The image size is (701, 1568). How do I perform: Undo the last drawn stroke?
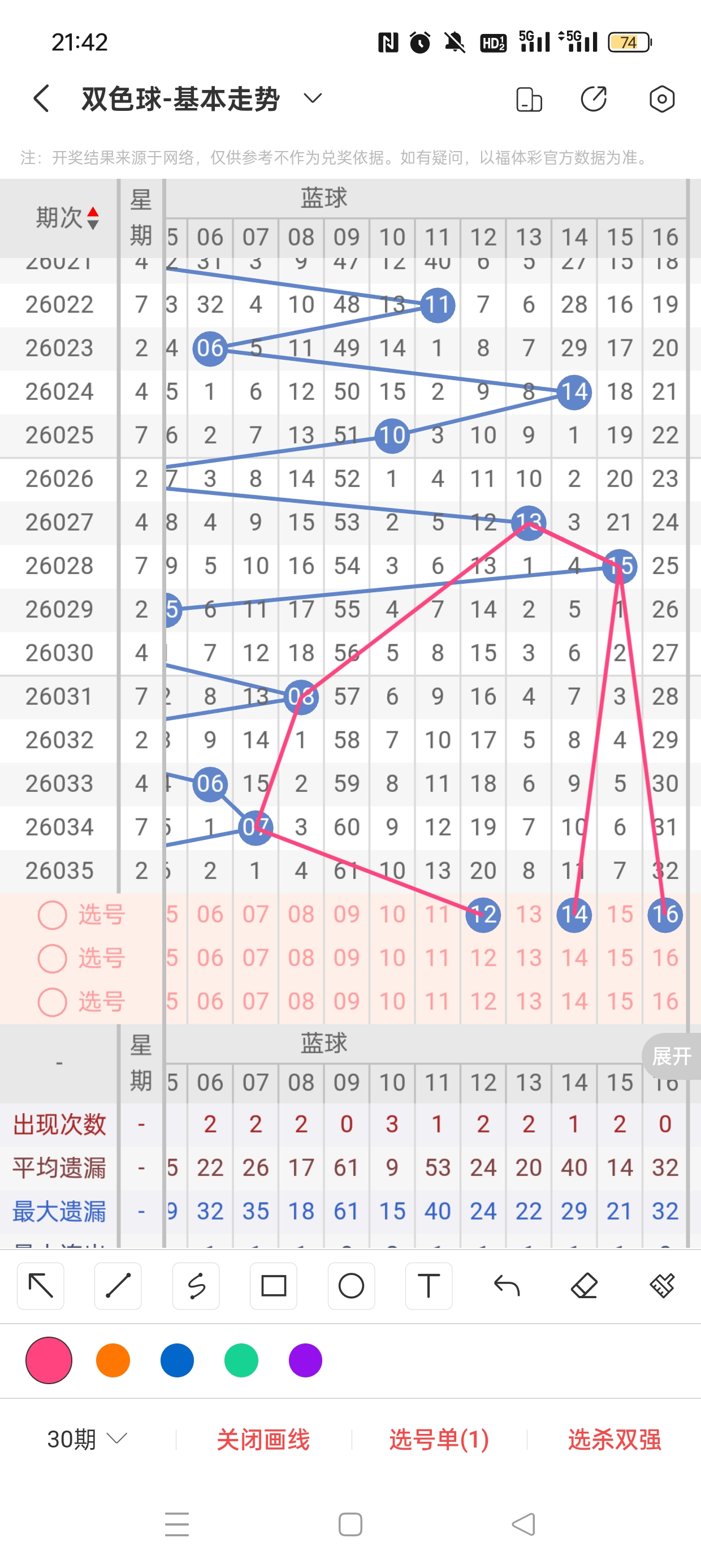pos(507,1286)
